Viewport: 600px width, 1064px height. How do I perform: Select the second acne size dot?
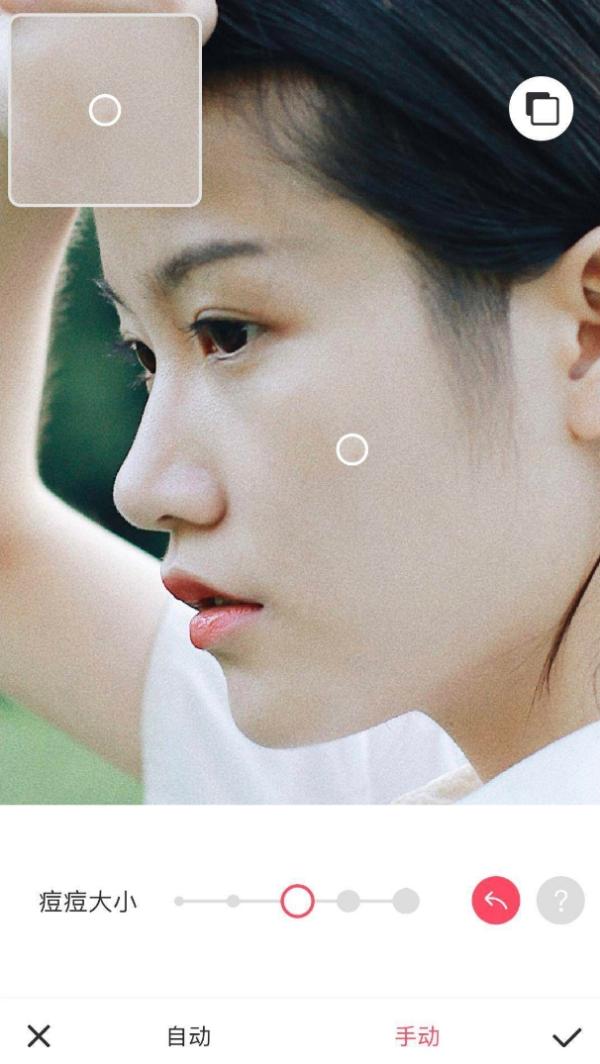click(x=233, y=901)
